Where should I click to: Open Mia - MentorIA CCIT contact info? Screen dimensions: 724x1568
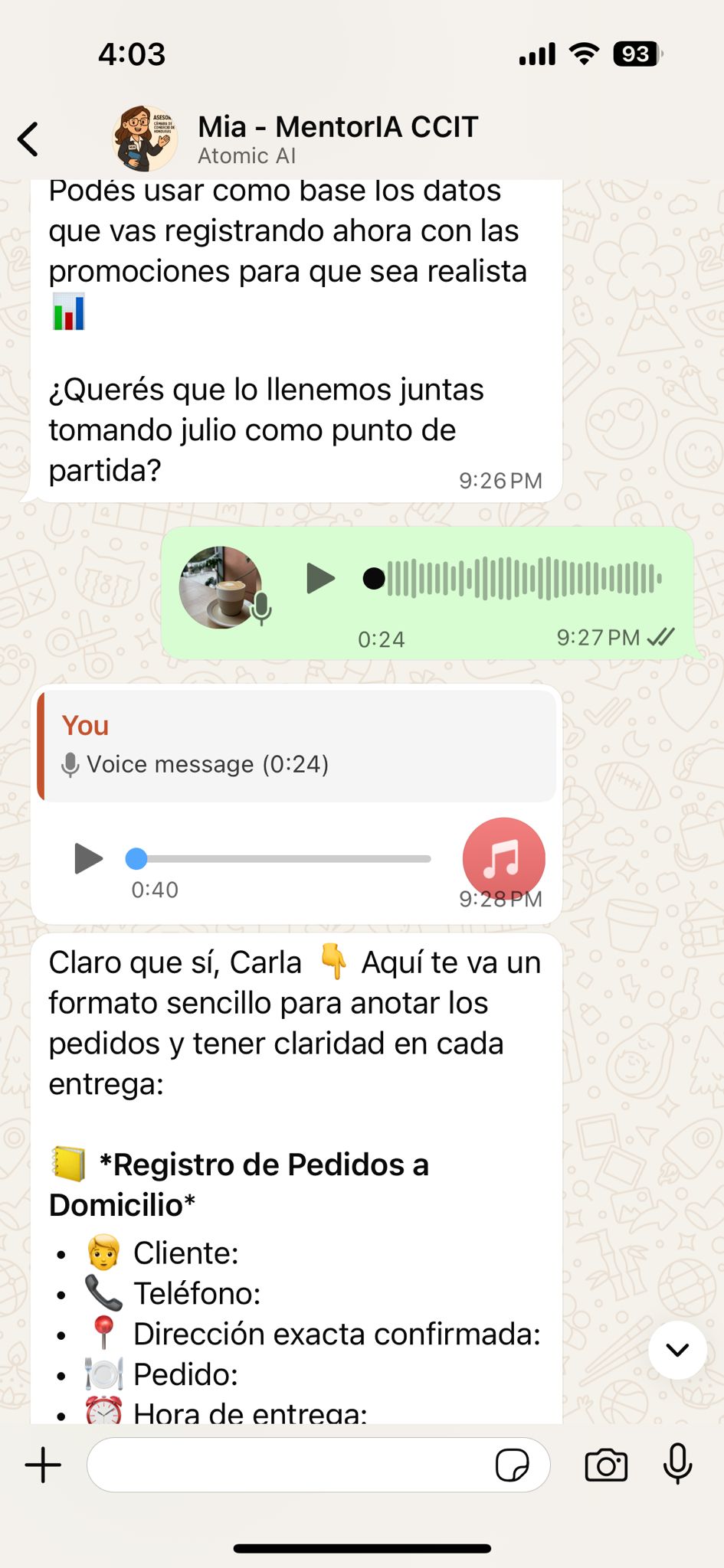pyautogui.click(x=337, y=138)
